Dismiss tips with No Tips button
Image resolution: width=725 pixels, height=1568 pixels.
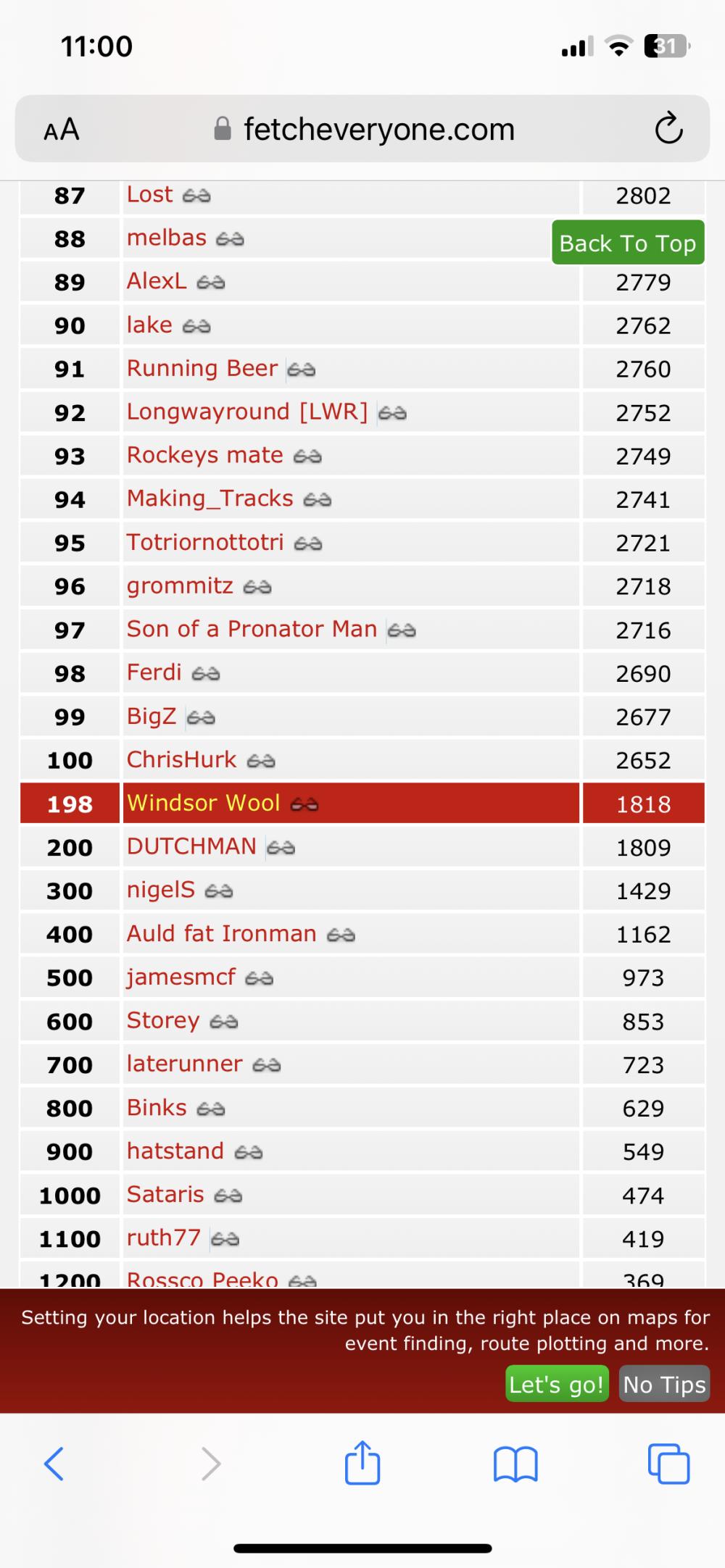tap(664, 1384)
